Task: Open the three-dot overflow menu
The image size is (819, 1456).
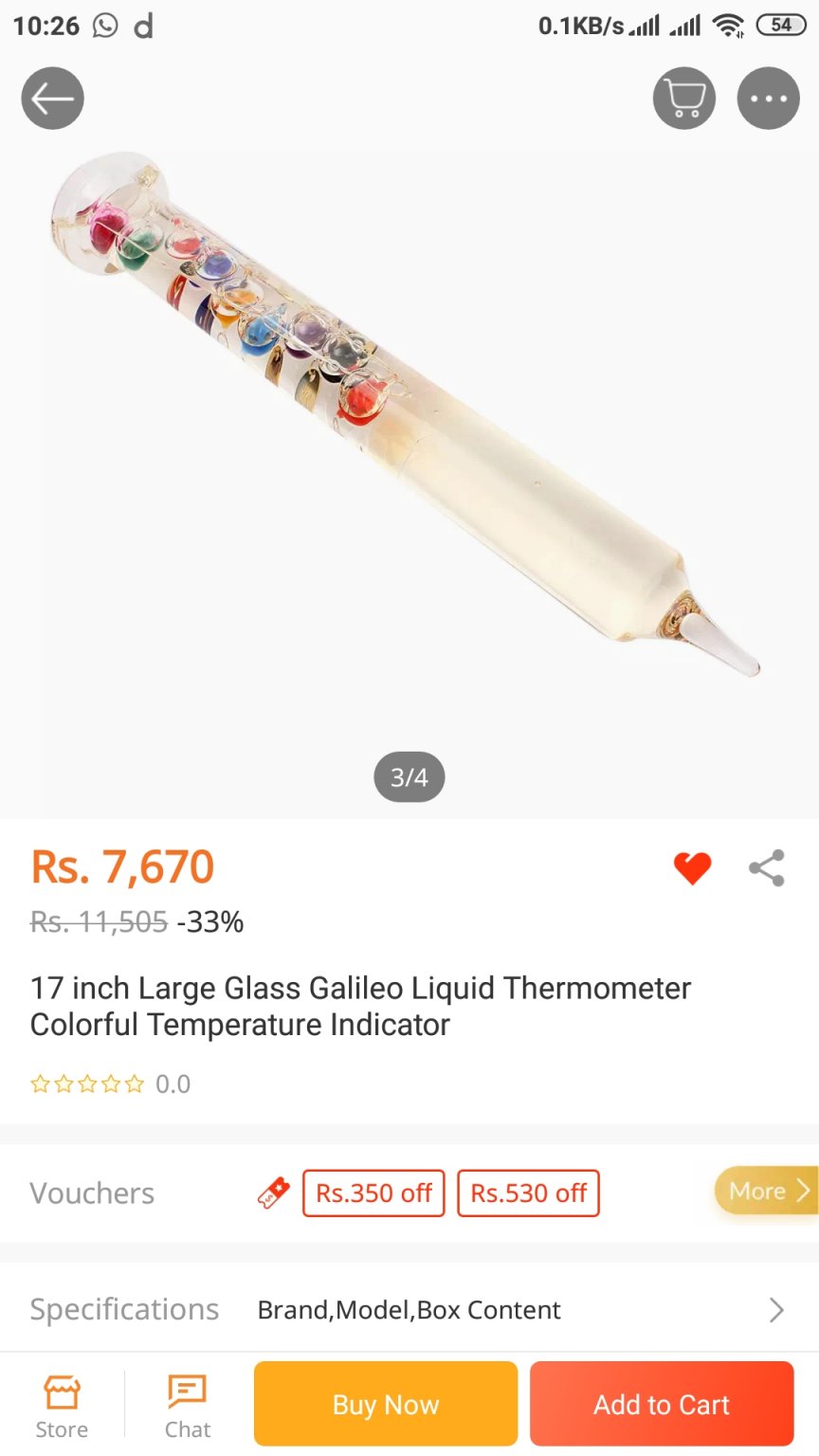Action: pos(768,99)
